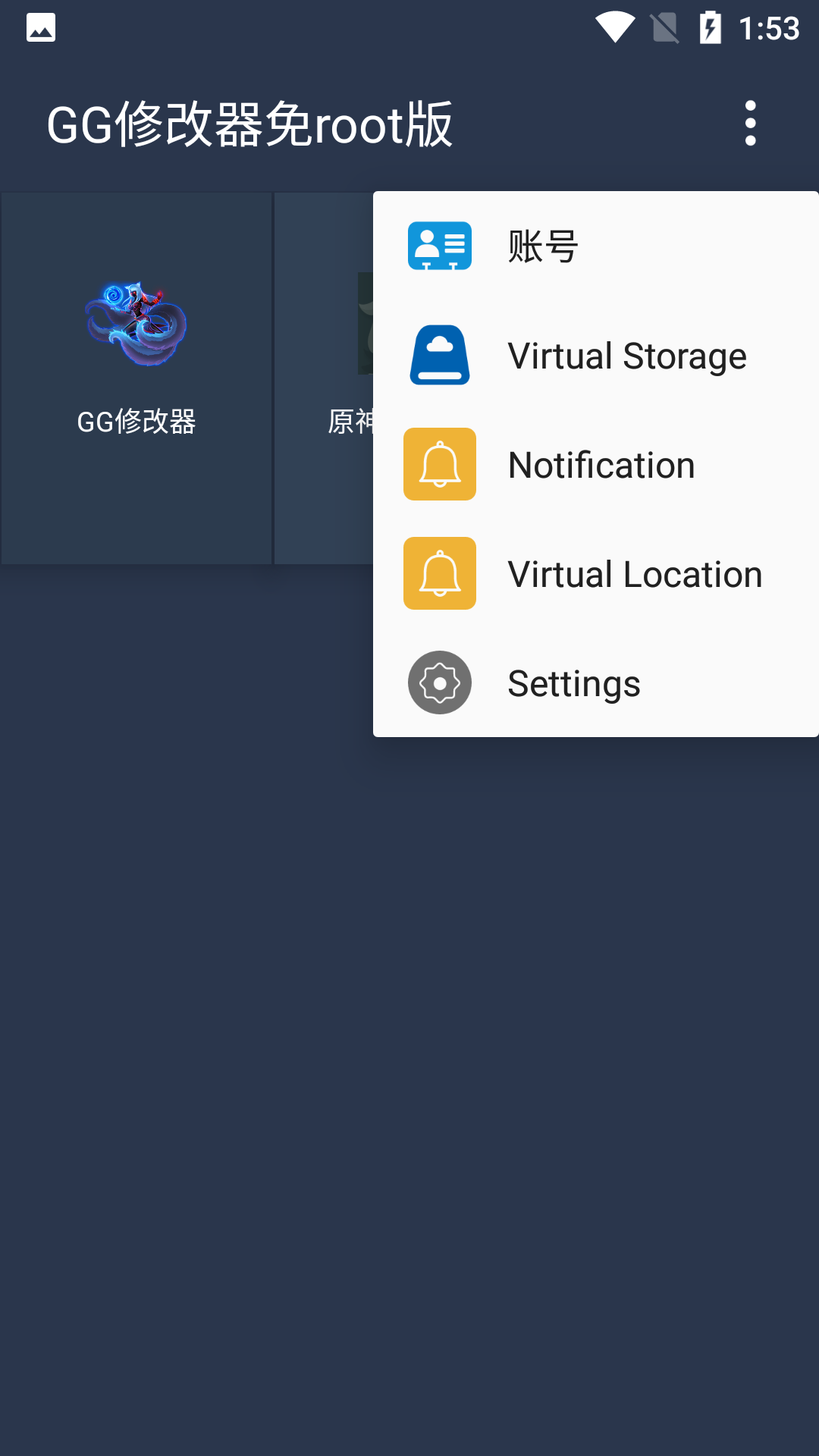Screen dimensions: 819x1456
Task: Tap the clock showing 1:53
Action: coord(767,27)
